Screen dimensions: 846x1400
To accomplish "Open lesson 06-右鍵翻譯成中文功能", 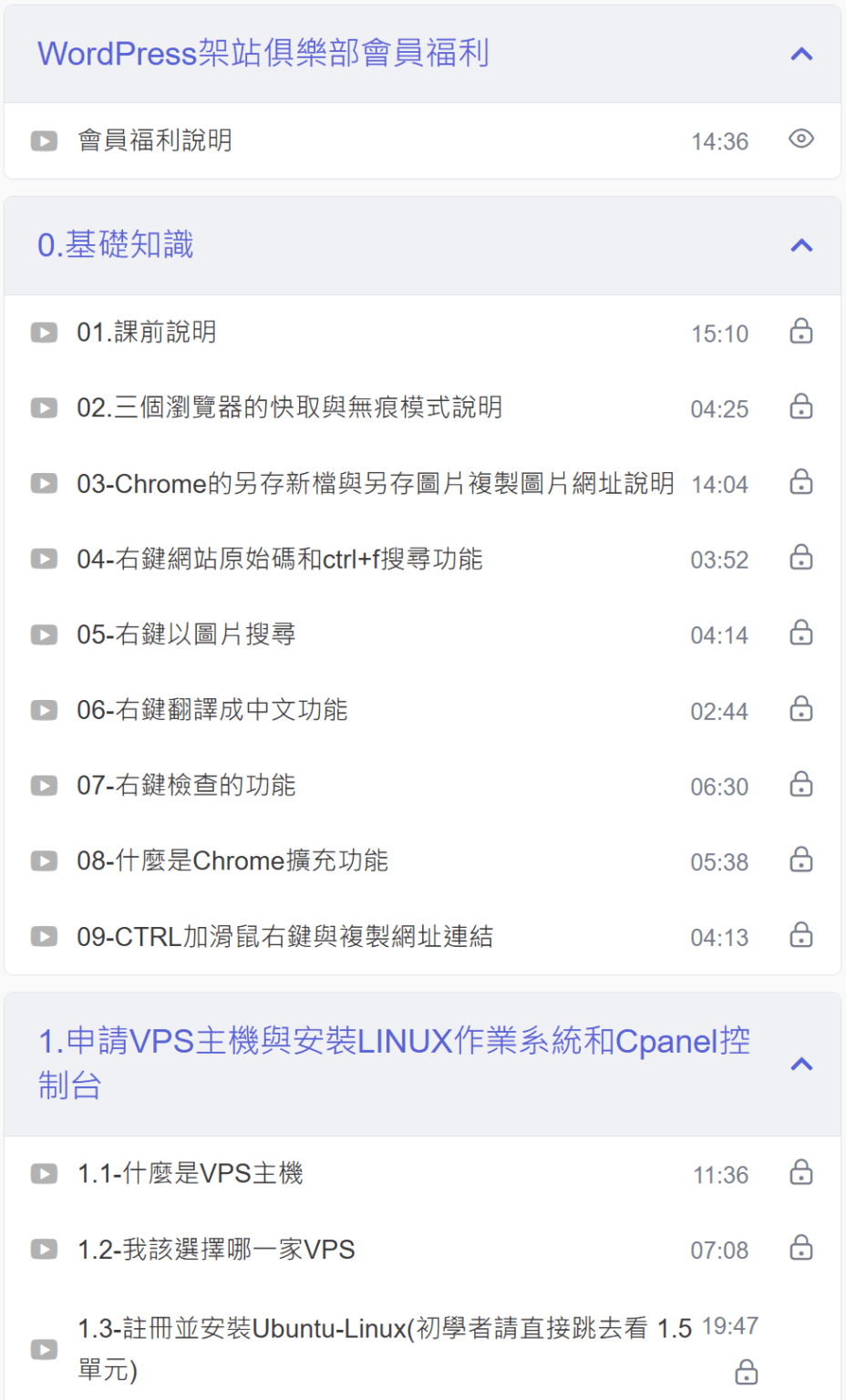I will click(x=211, y=710).
